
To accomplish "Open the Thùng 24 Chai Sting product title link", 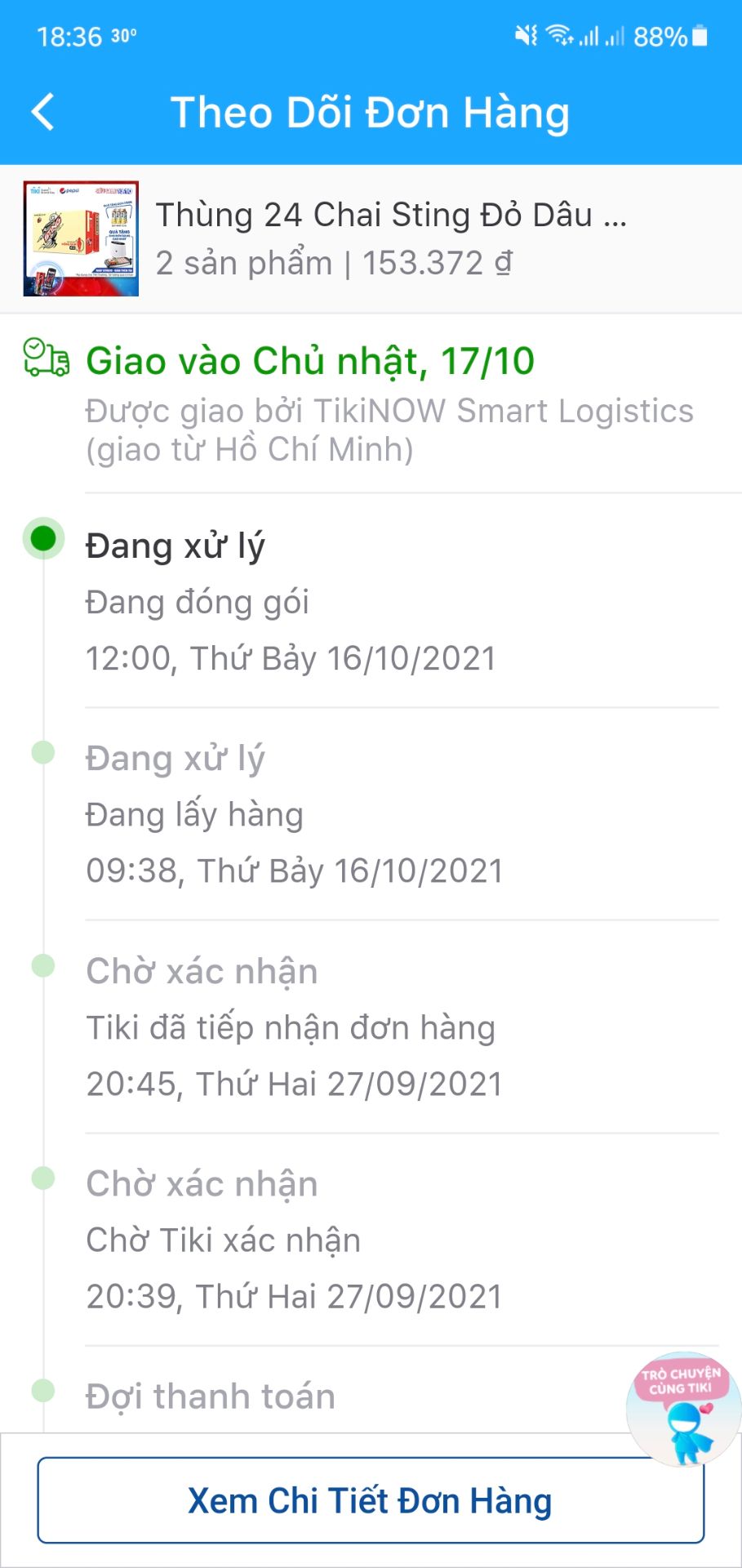I will pos(392,214).
